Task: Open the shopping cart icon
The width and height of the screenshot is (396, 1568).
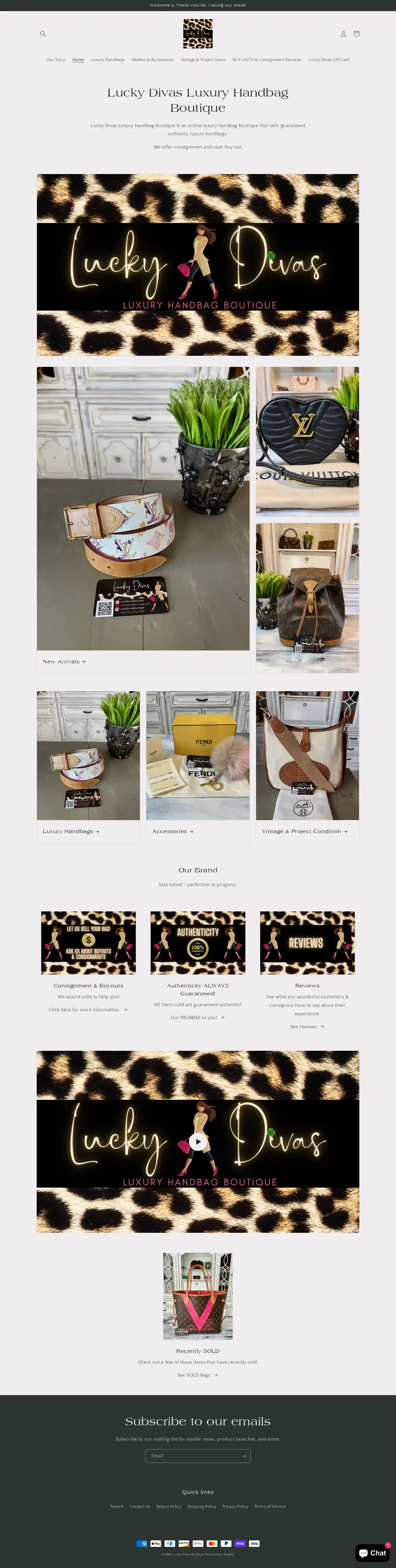Action: point(356,34)
